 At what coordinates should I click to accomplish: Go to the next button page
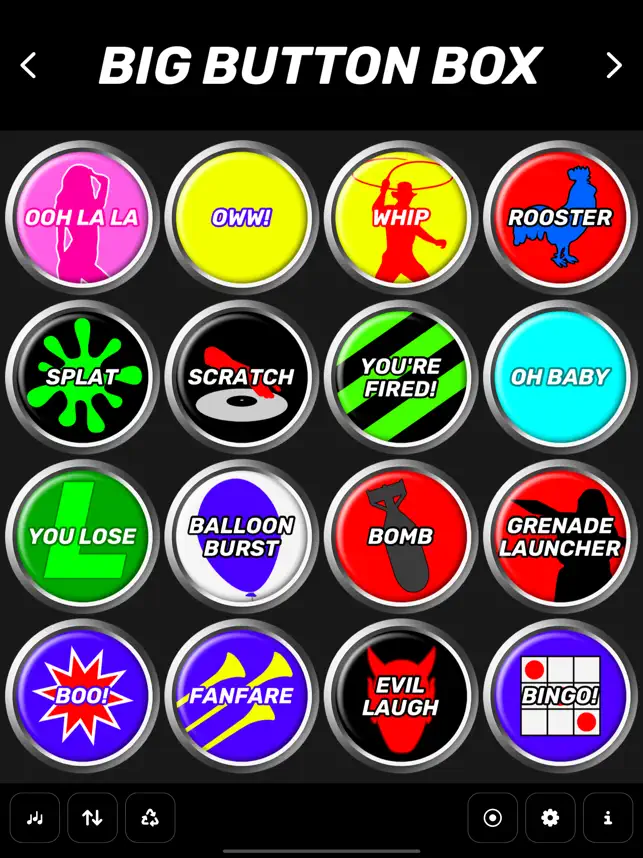click(x=614, y=66)
